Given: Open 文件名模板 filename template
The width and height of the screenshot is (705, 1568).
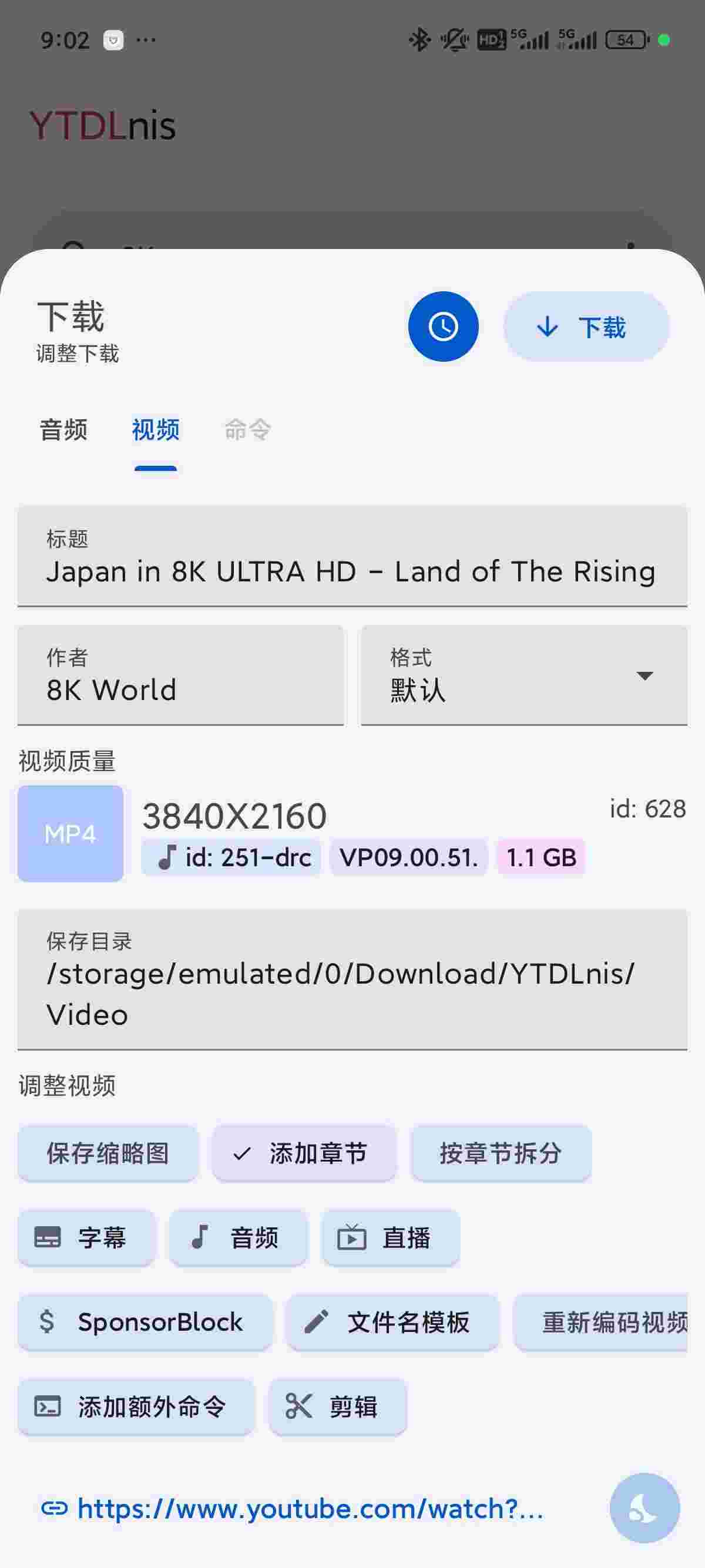Looking at the screenshot, I should 392,1323.
